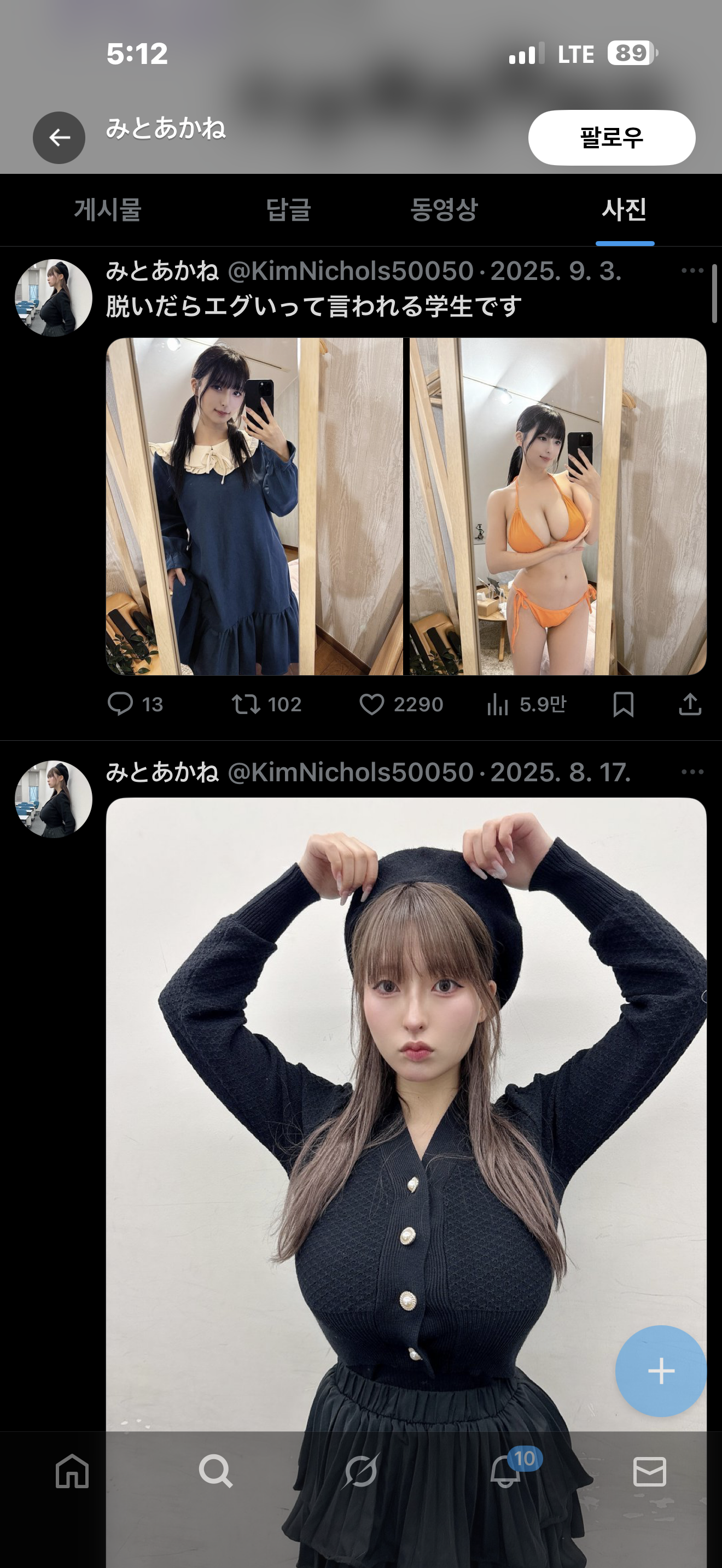
Task: Open the notifications bell tab
Action: pyautogui.click(x=506, y=1472)
